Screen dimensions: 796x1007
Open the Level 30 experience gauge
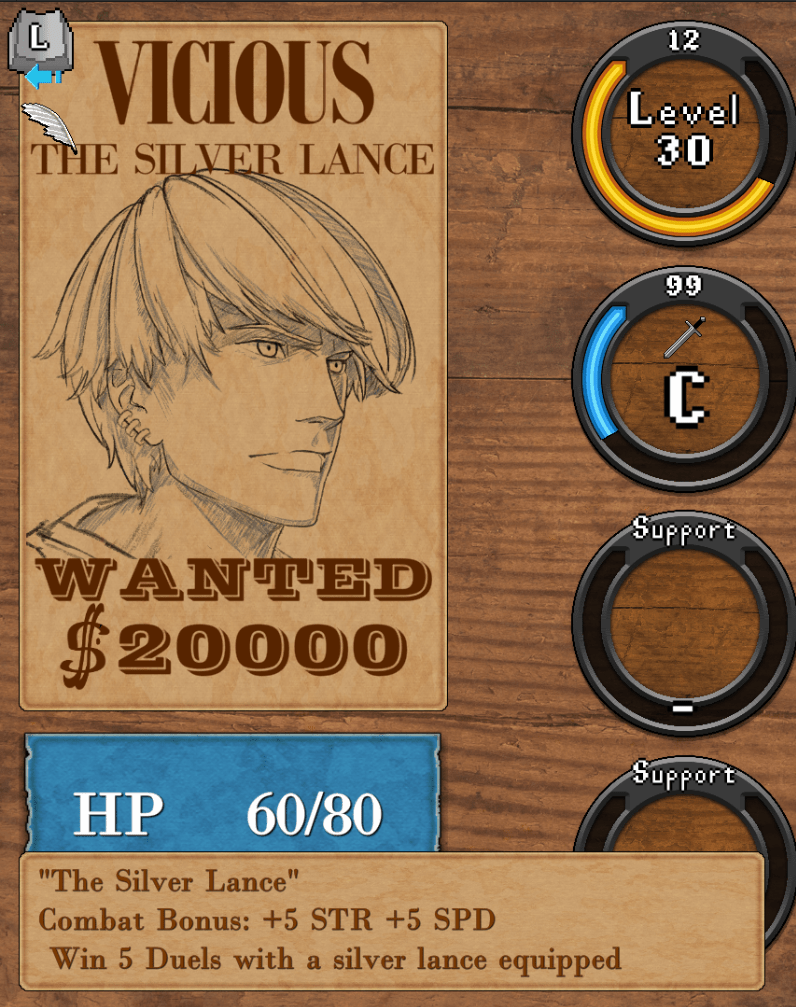click(684, 130)
